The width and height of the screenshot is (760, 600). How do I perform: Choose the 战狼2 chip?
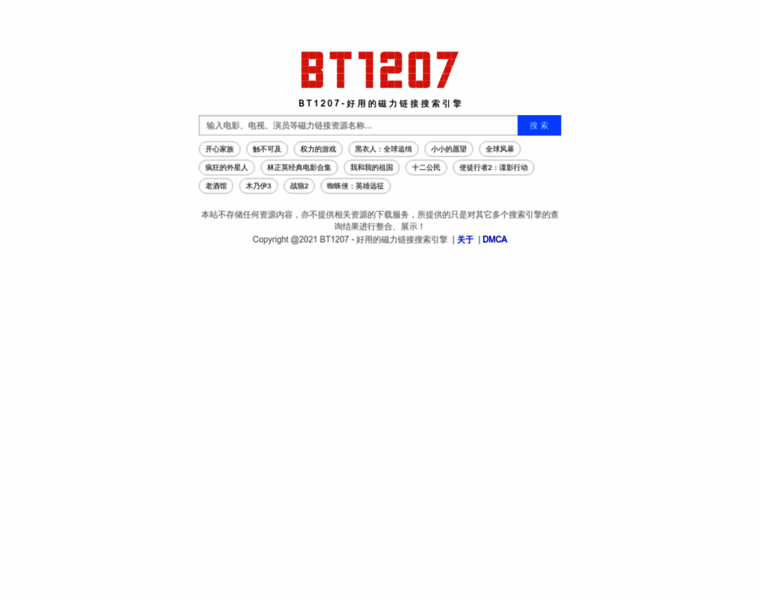pos(299,186)
